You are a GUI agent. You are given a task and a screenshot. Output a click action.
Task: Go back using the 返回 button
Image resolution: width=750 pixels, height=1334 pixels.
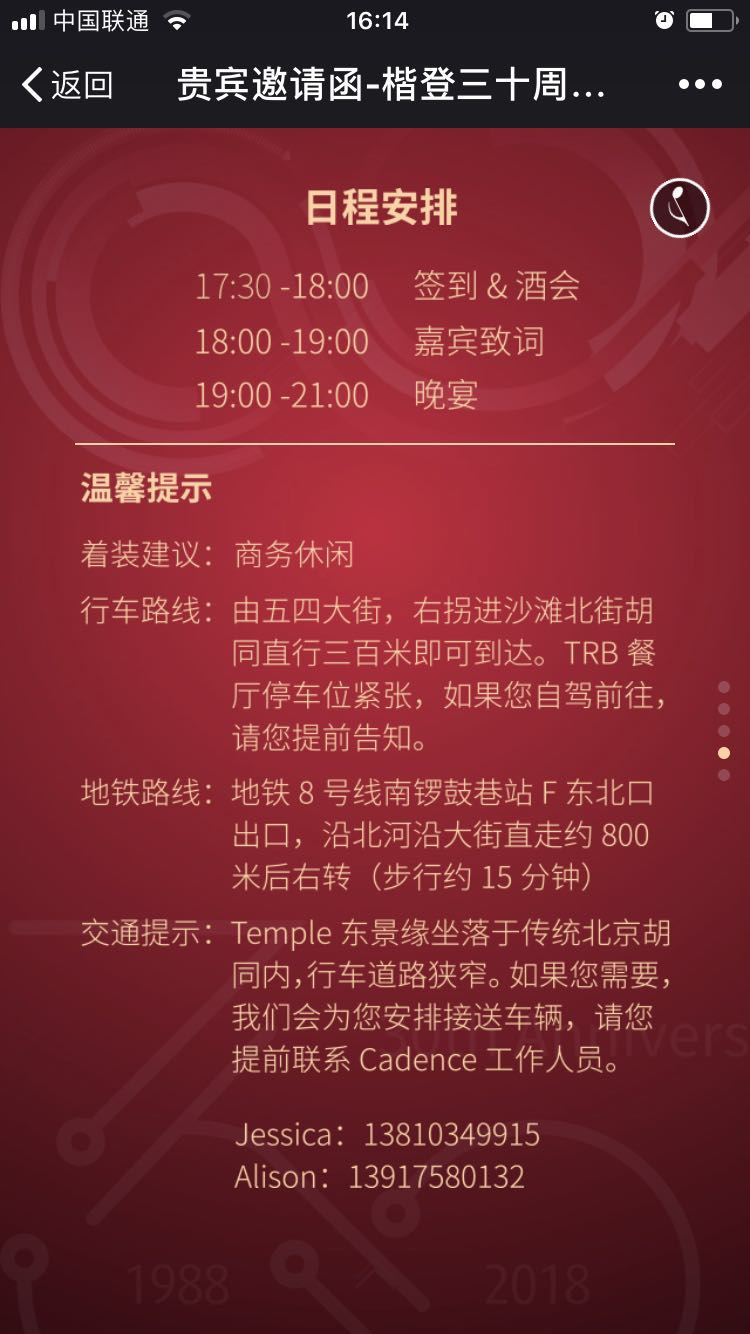[66, 85]
